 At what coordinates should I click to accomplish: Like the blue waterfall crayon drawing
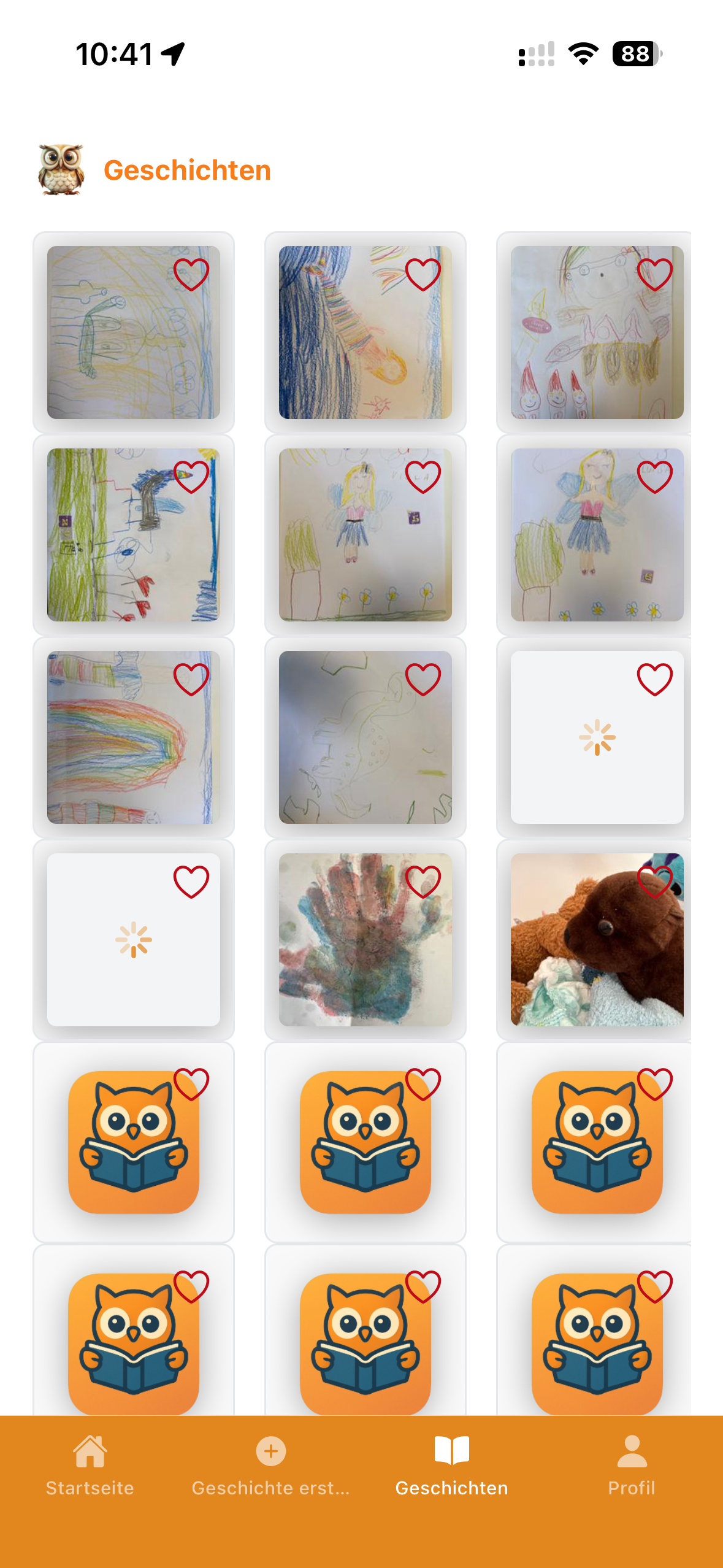[x=423, y=274]
